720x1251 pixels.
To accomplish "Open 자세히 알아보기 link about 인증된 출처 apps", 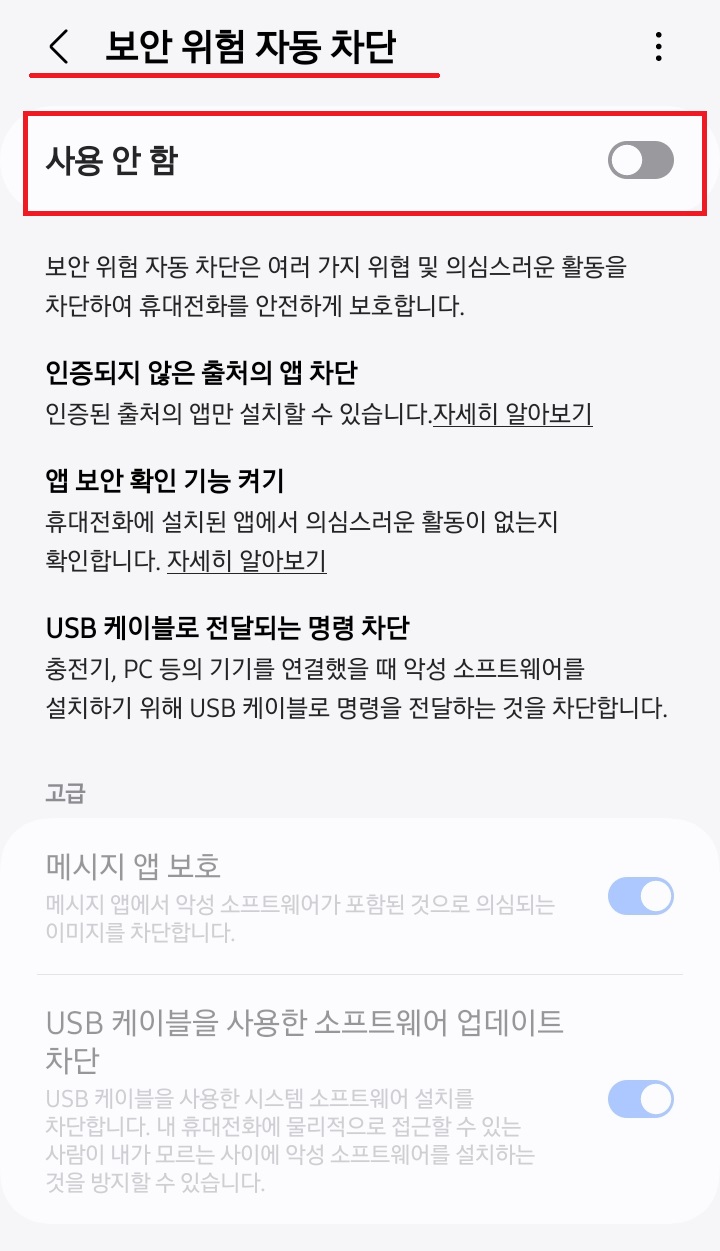I will [x=512, y=414].
